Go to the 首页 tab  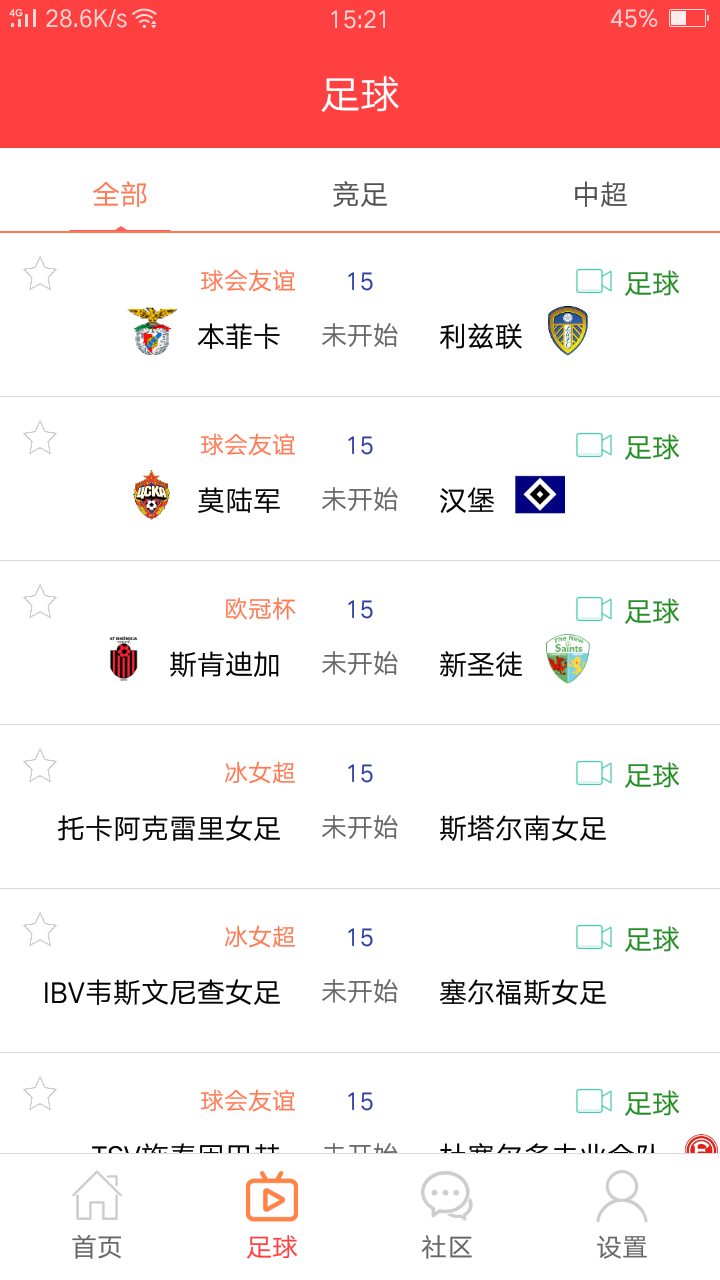[x=97, y=1215]
